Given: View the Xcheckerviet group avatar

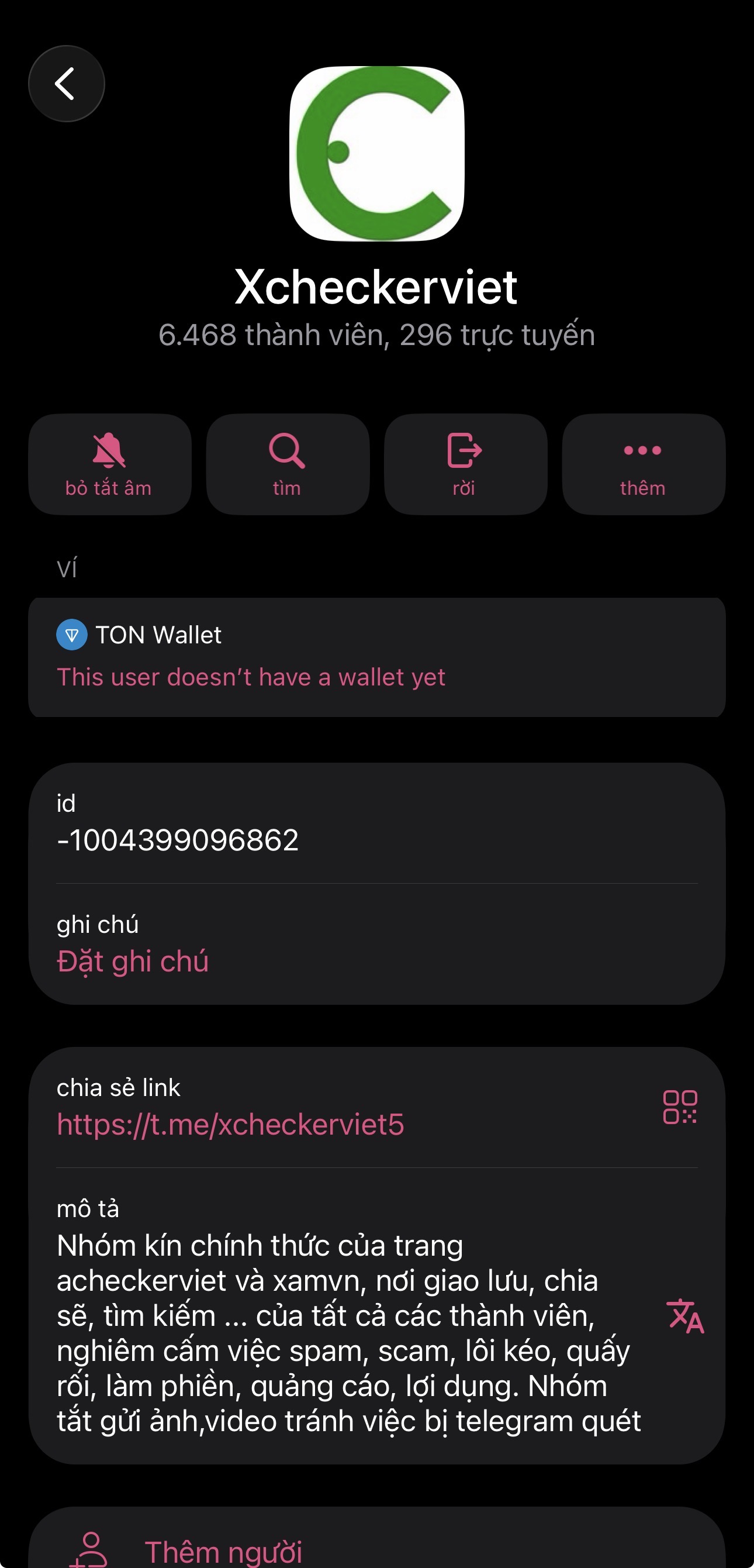Looking at the screenshot, I should (376, 153).
